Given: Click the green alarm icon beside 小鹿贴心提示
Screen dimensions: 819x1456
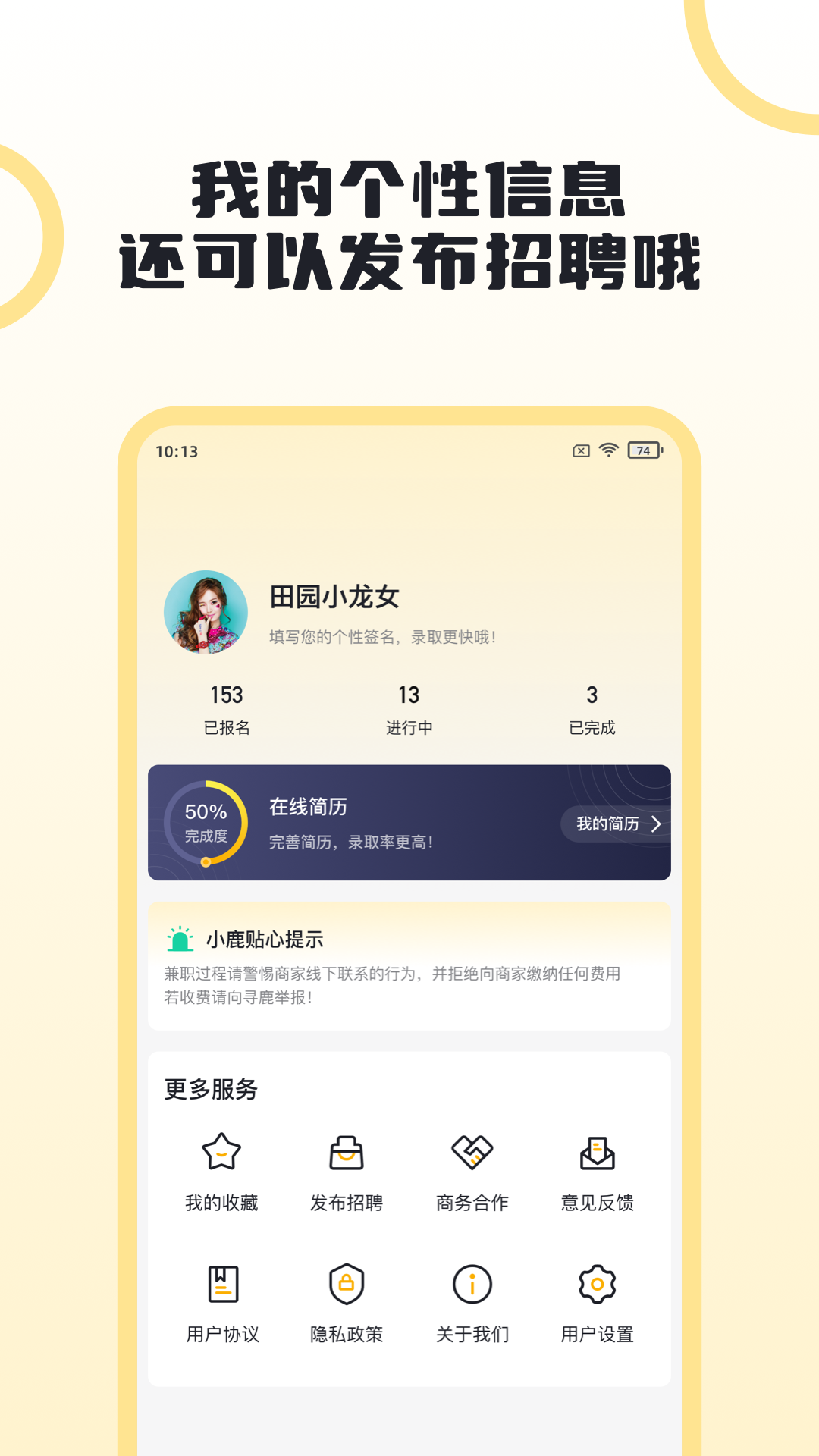Looking at the screenshot, I should coord(179,939).
